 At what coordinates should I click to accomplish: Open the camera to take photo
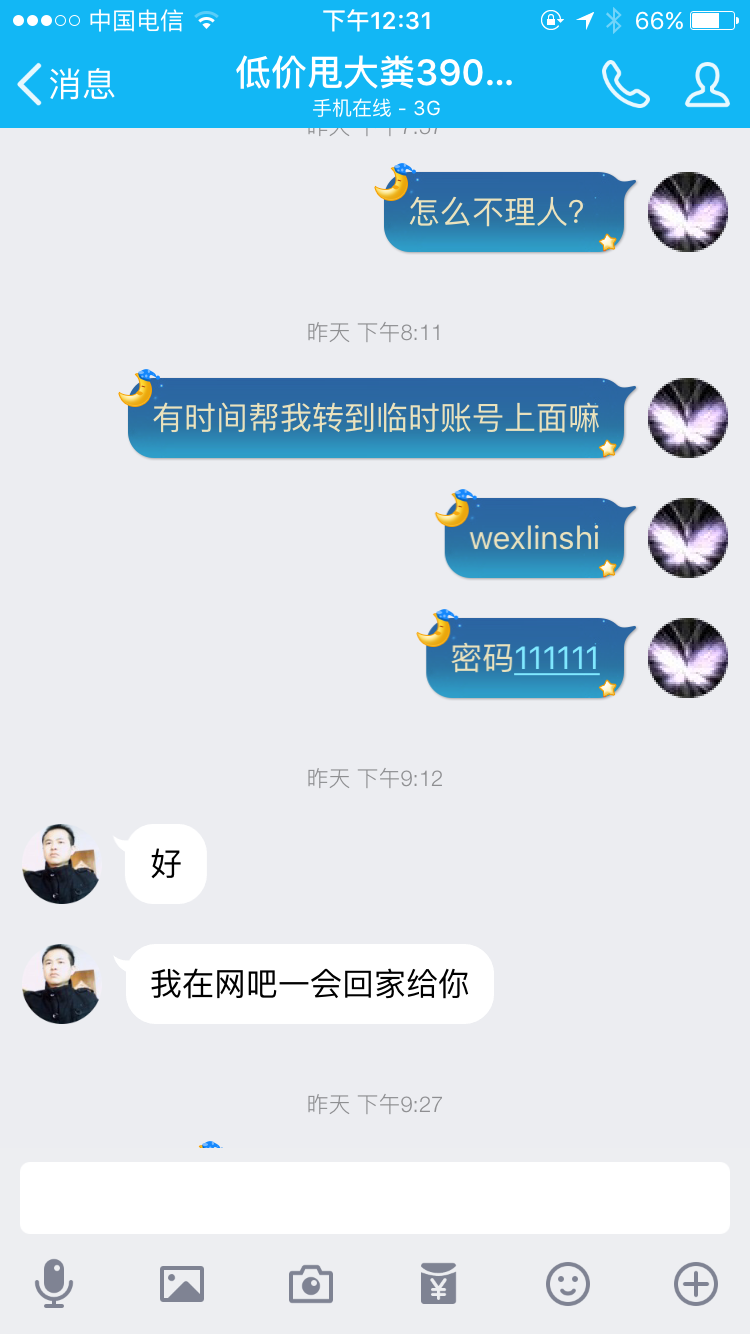click(310, 1283)
